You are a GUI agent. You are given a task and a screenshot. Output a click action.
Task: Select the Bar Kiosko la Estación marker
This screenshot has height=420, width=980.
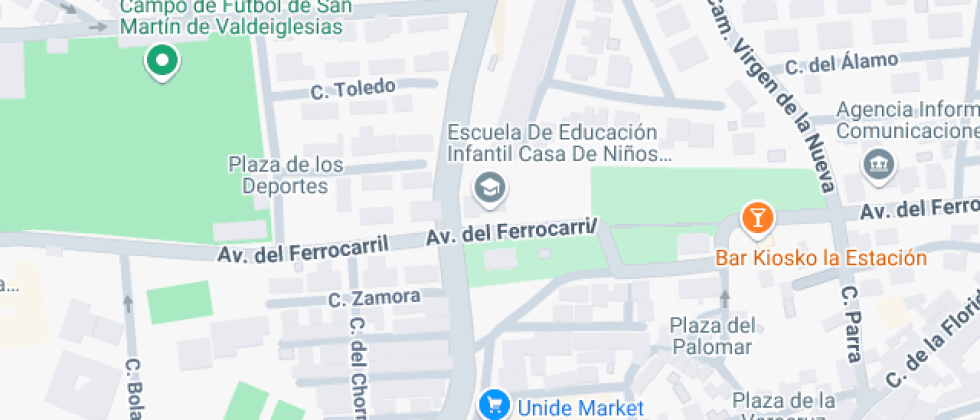click(x=757, y=217)
